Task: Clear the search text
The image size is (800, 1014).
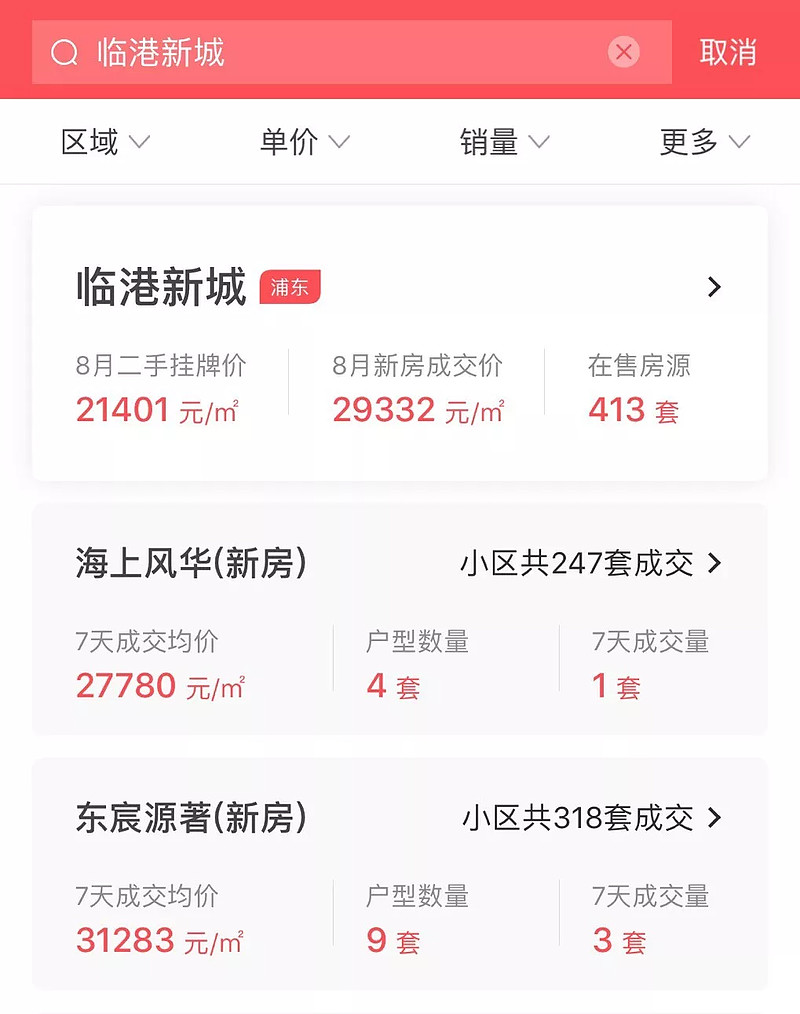Action: coord(624,52)
